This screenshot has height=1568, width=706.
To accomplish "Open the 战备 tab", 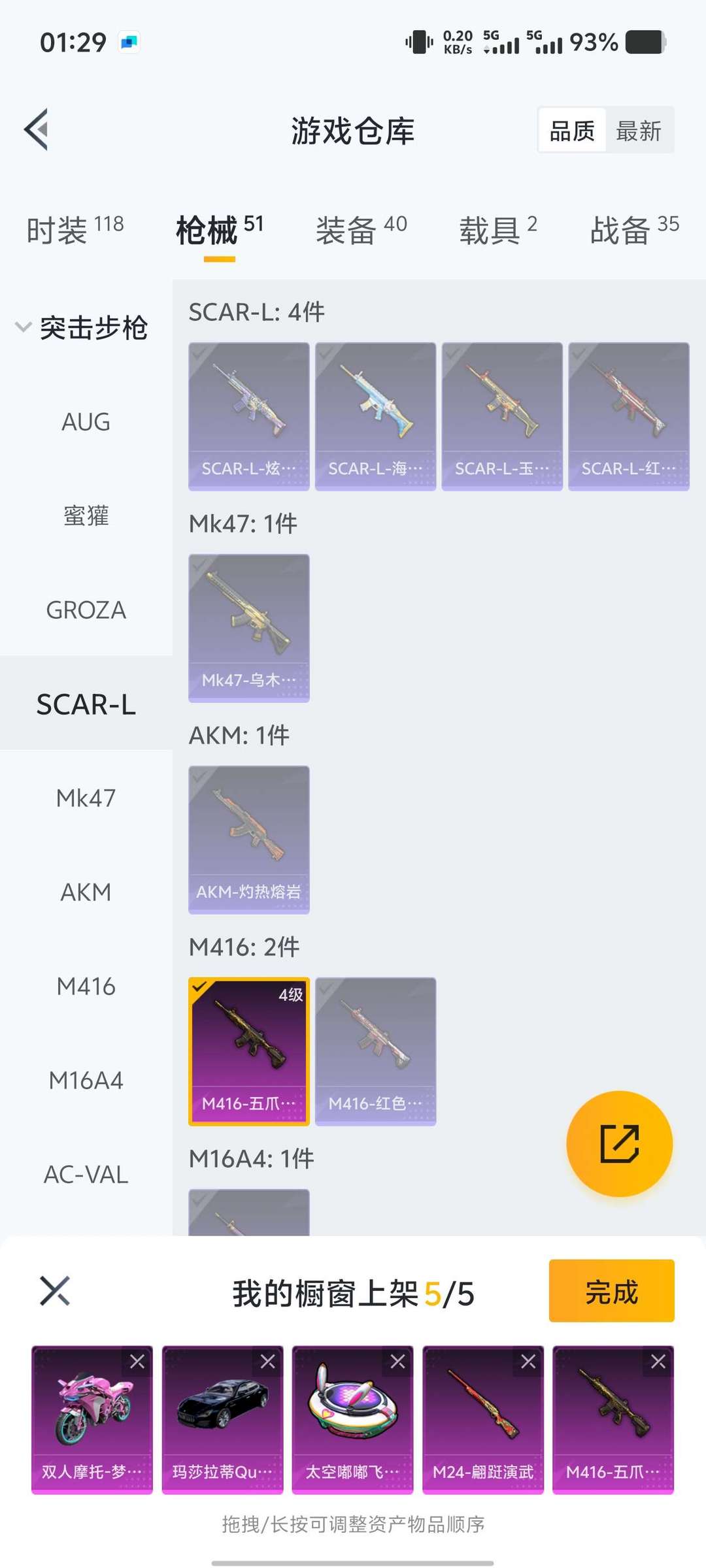I will [x=634, y=230].
